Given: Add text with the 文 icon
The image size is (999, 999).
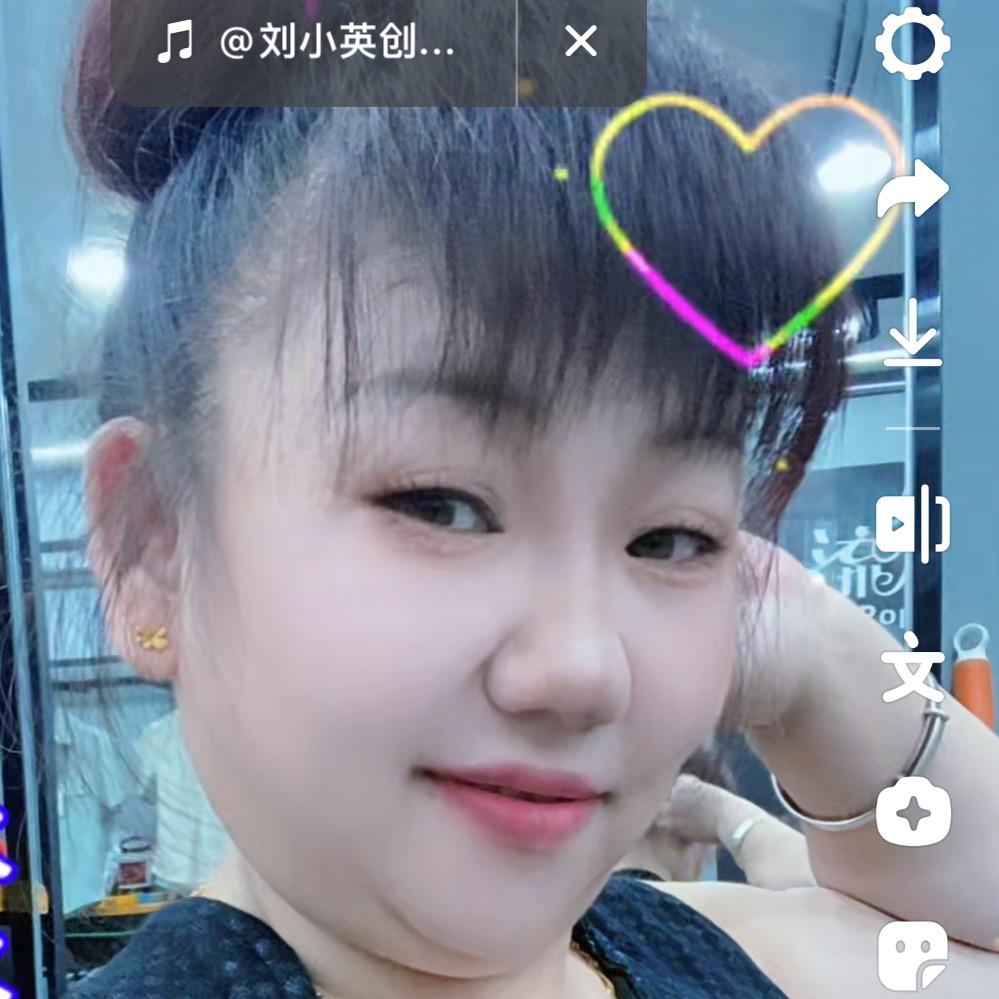Looking at the screenshot, I should (x=912, y=668).
